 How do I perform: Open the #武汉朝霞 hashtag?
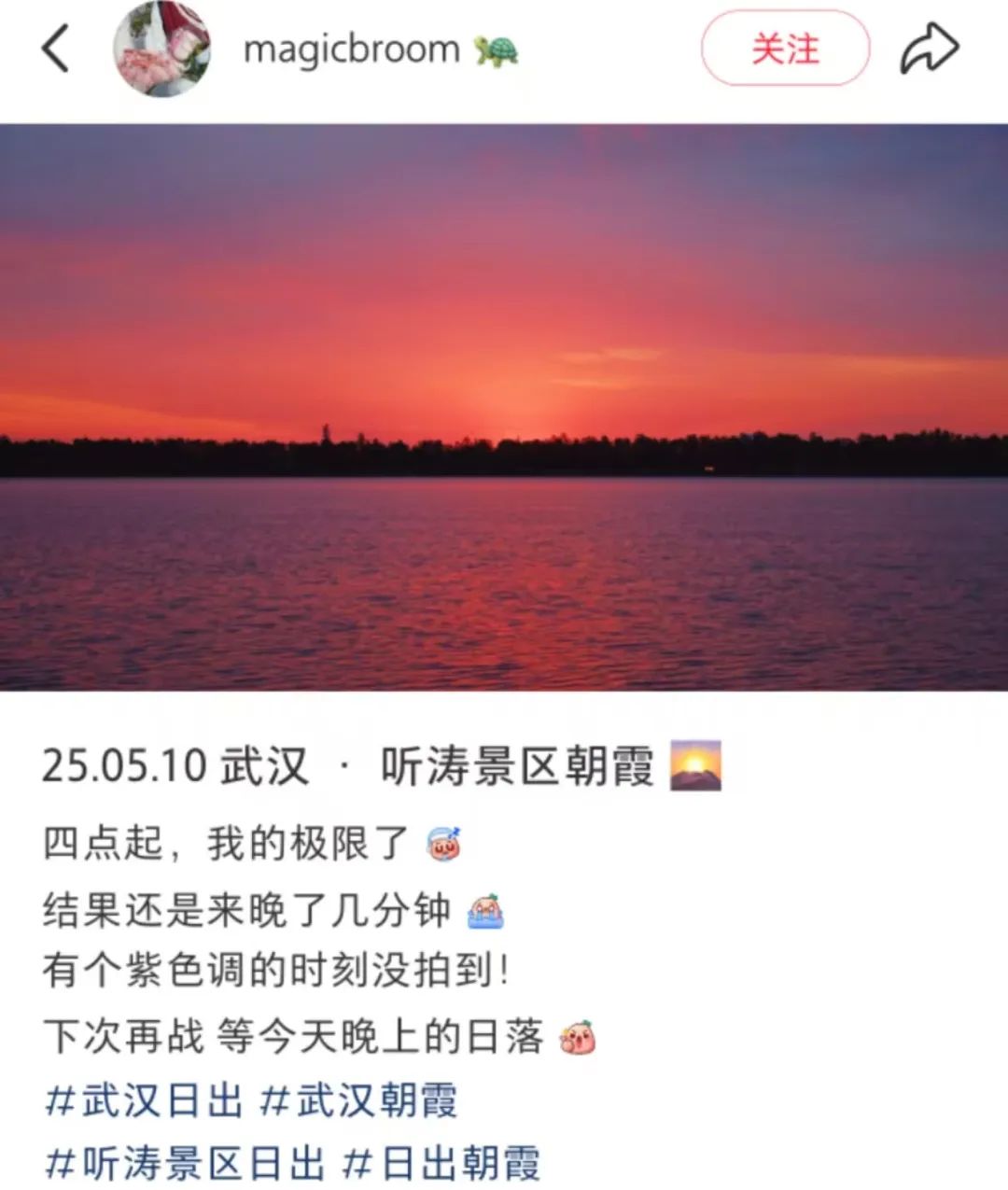click(x=358, y=1100)
